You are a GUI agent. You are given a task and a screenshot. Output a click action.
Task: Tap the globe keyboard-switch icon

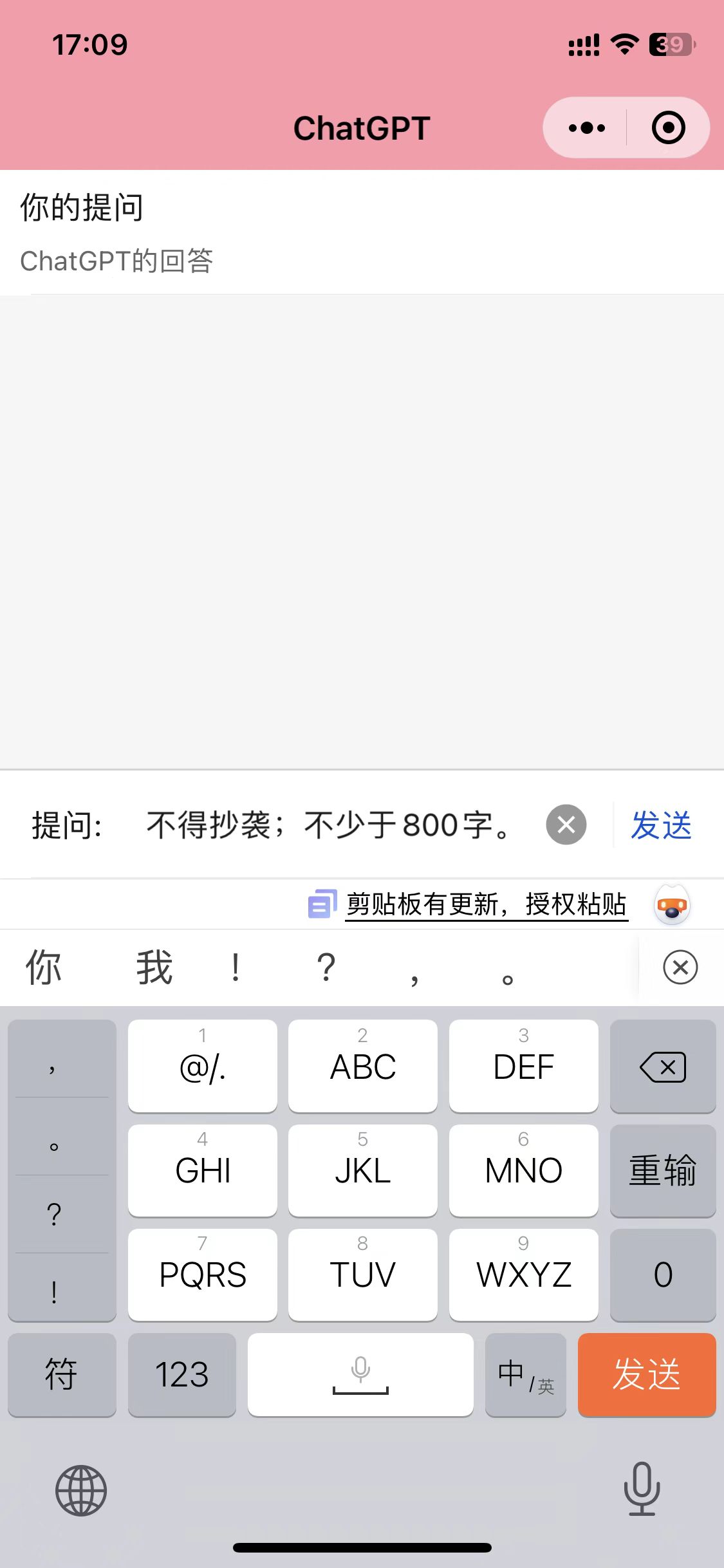click(x=80, y=1492)
